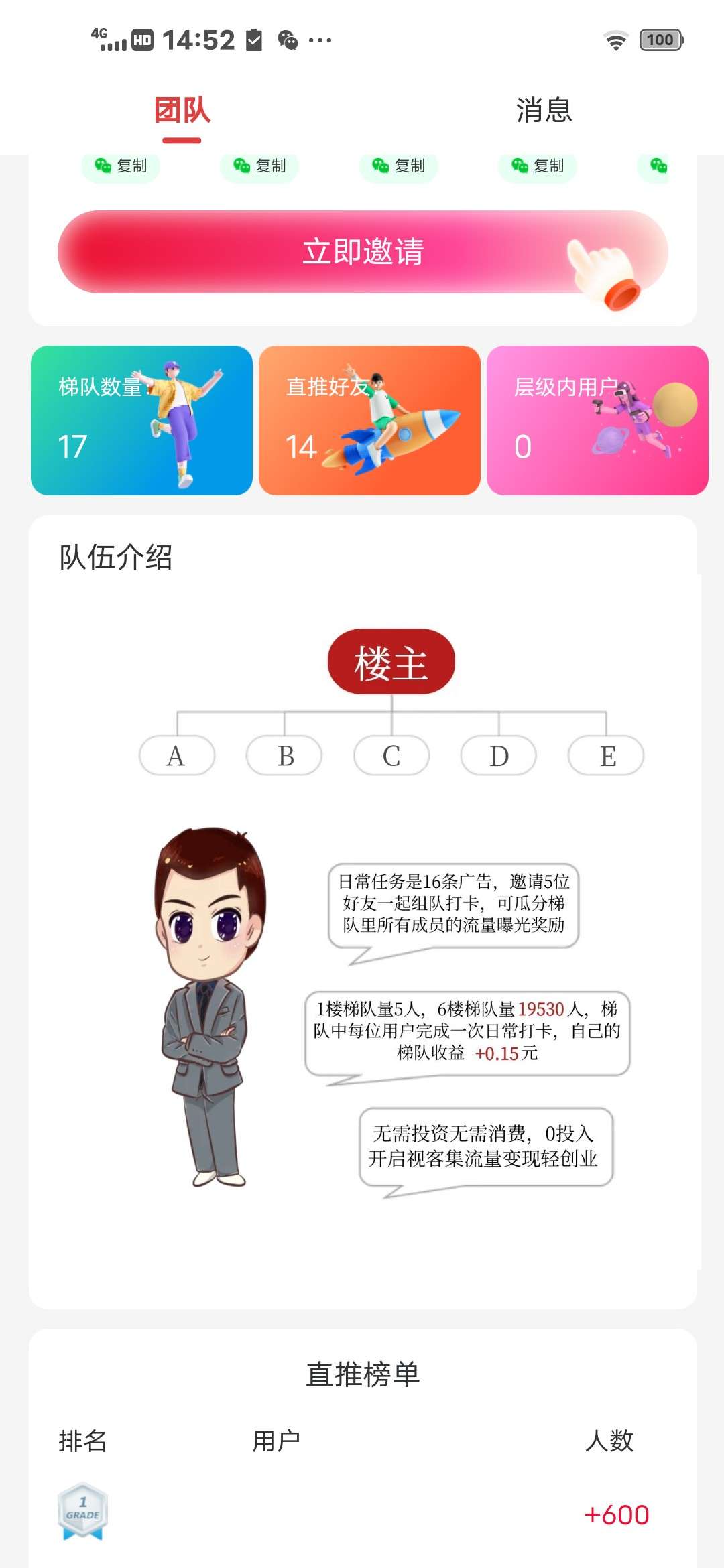Screen dimensions: 724x1568
Task: Tap the 立即邀请 button
Action: pos(363,252)
